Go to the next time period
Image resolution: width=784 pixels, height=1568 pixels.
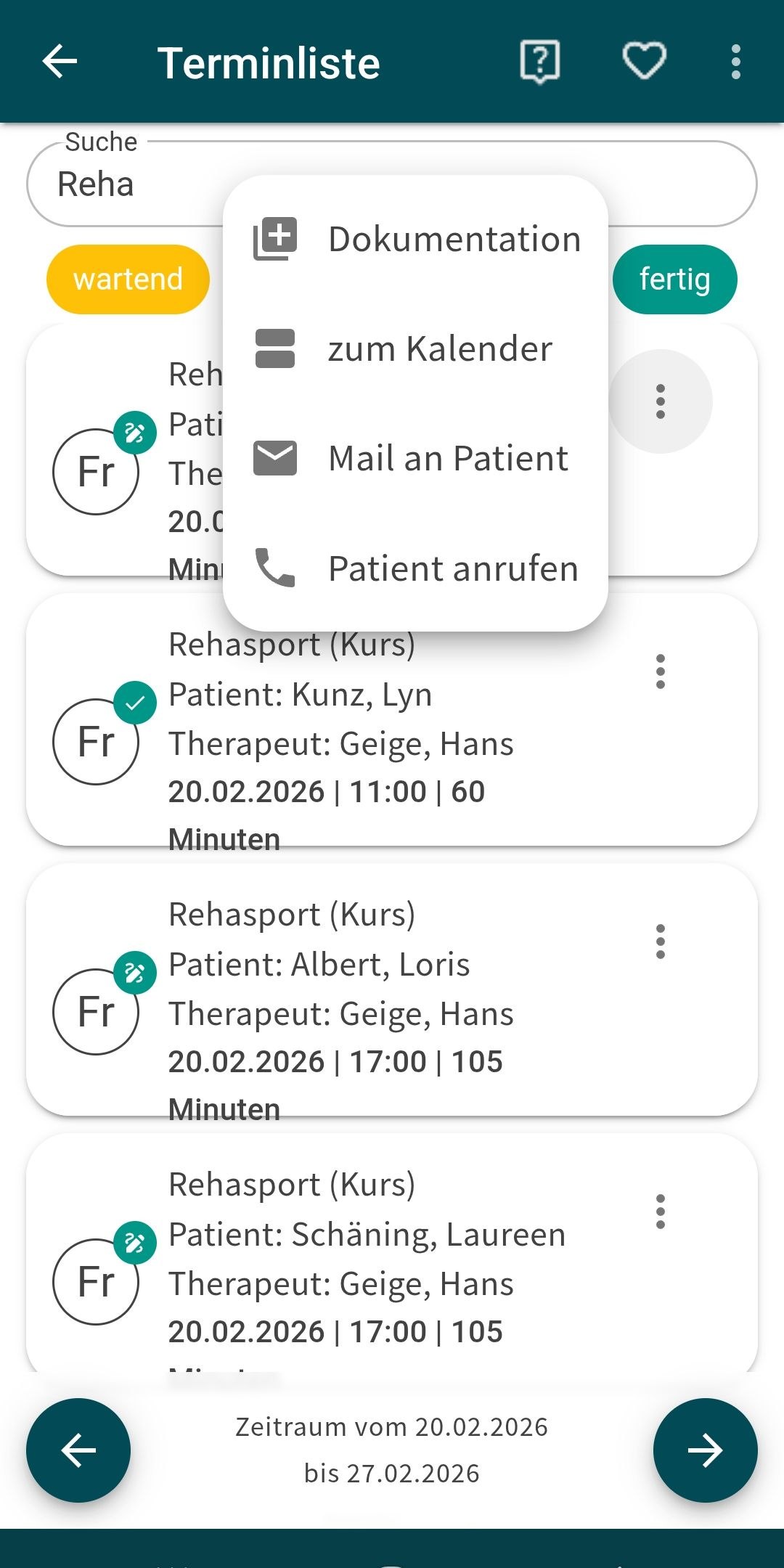pyautogui.click(x=705, y=1450)
